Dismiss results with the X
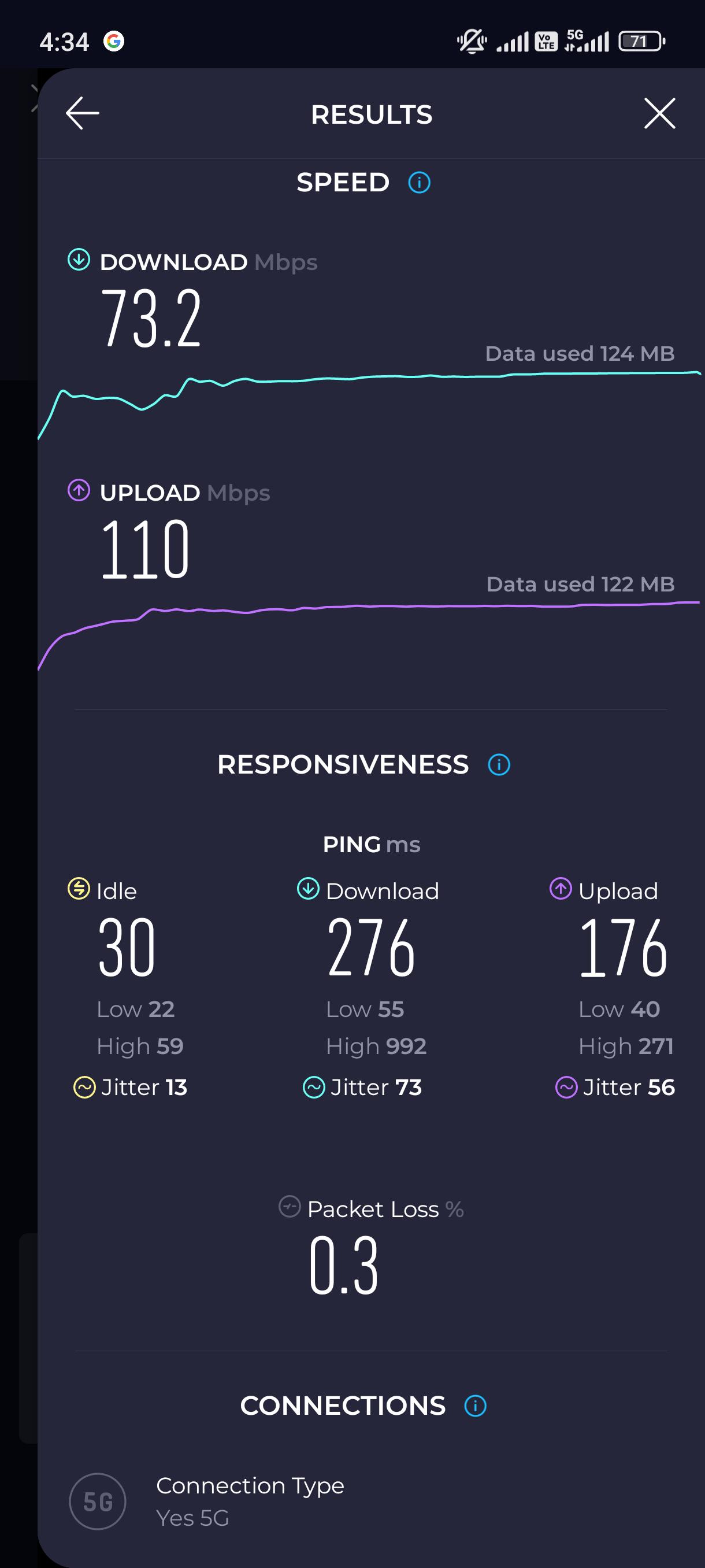Screen dimensions: 705x1568 pyautogui.click(x=659, y=113)
